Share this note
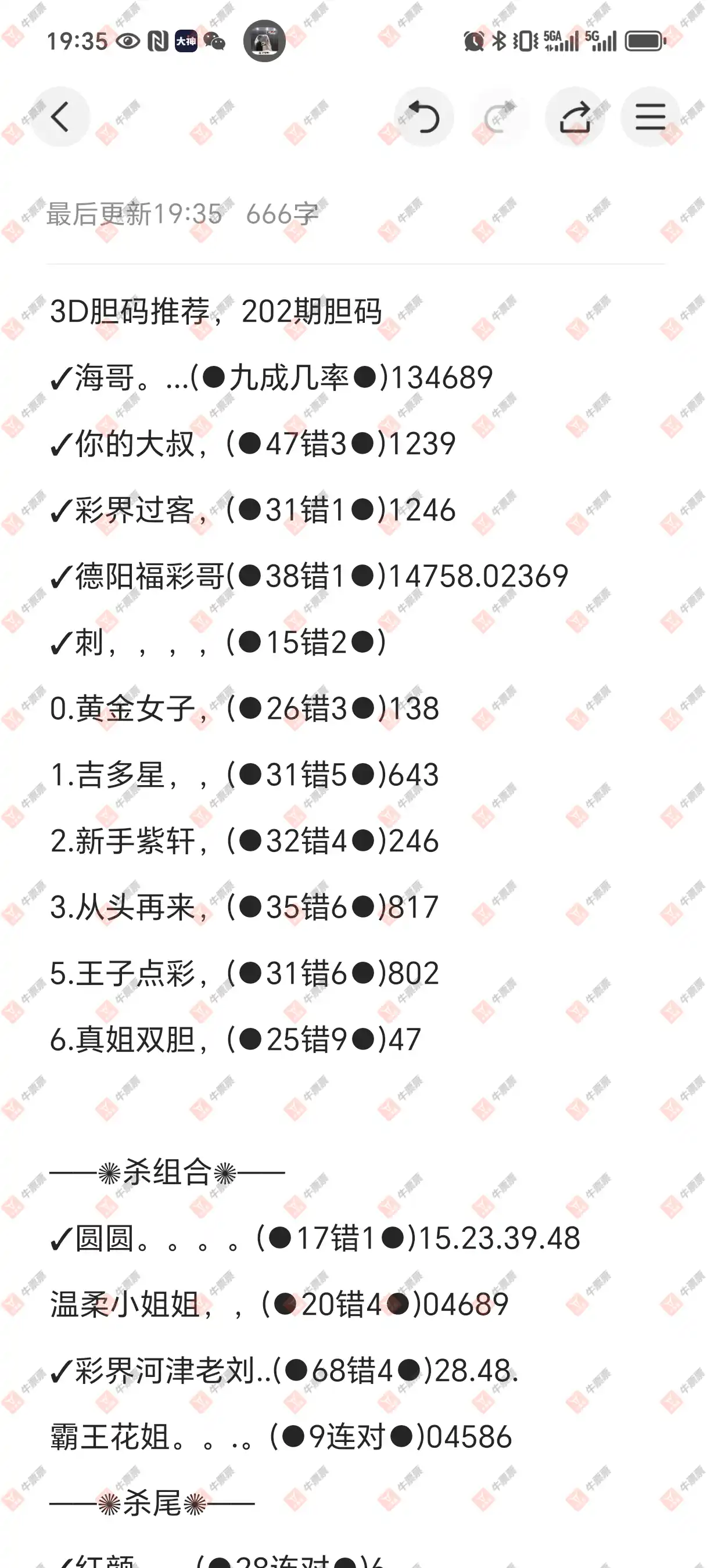The width and height of the screenshot is (711, 1568). (574, 117)
